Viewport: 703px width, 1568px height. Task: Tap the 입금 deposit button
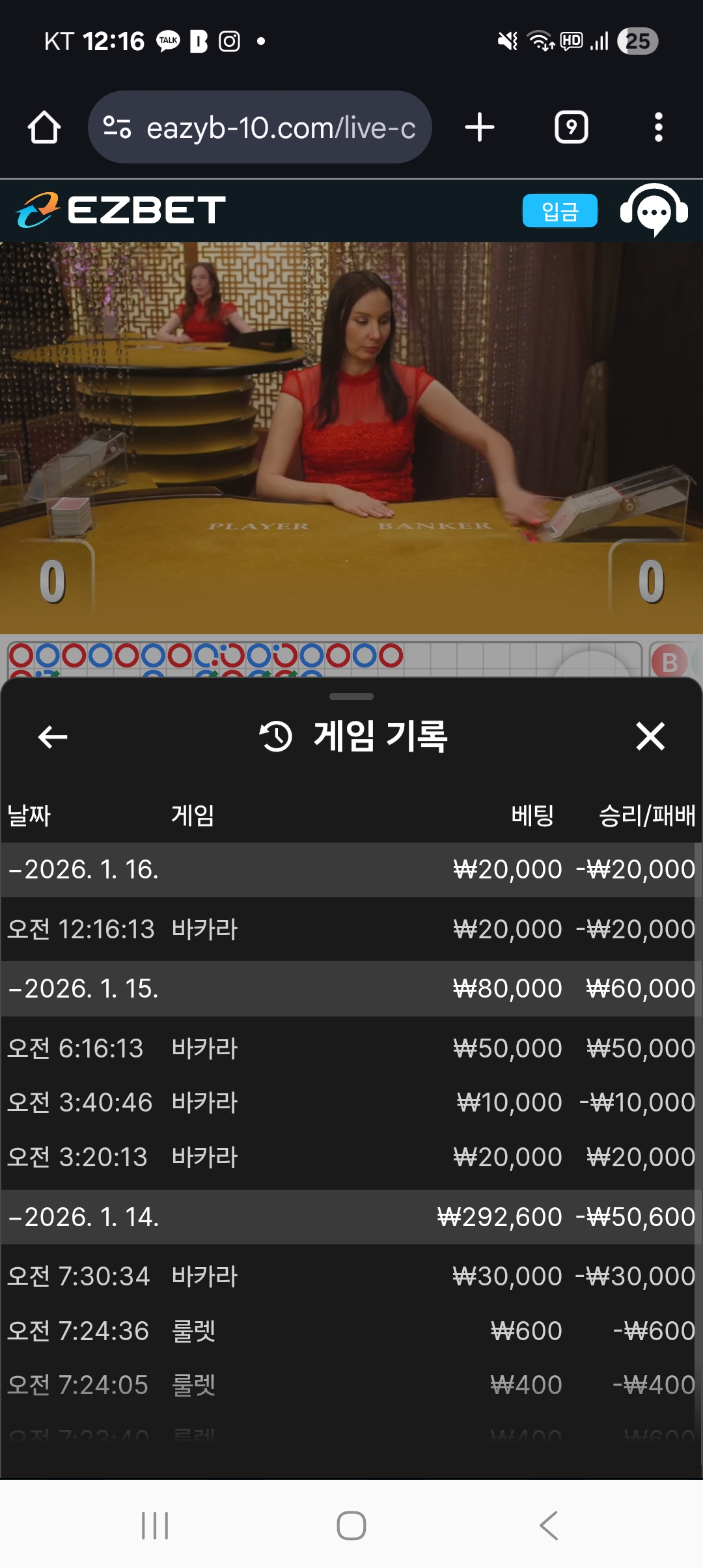(559, 211)
